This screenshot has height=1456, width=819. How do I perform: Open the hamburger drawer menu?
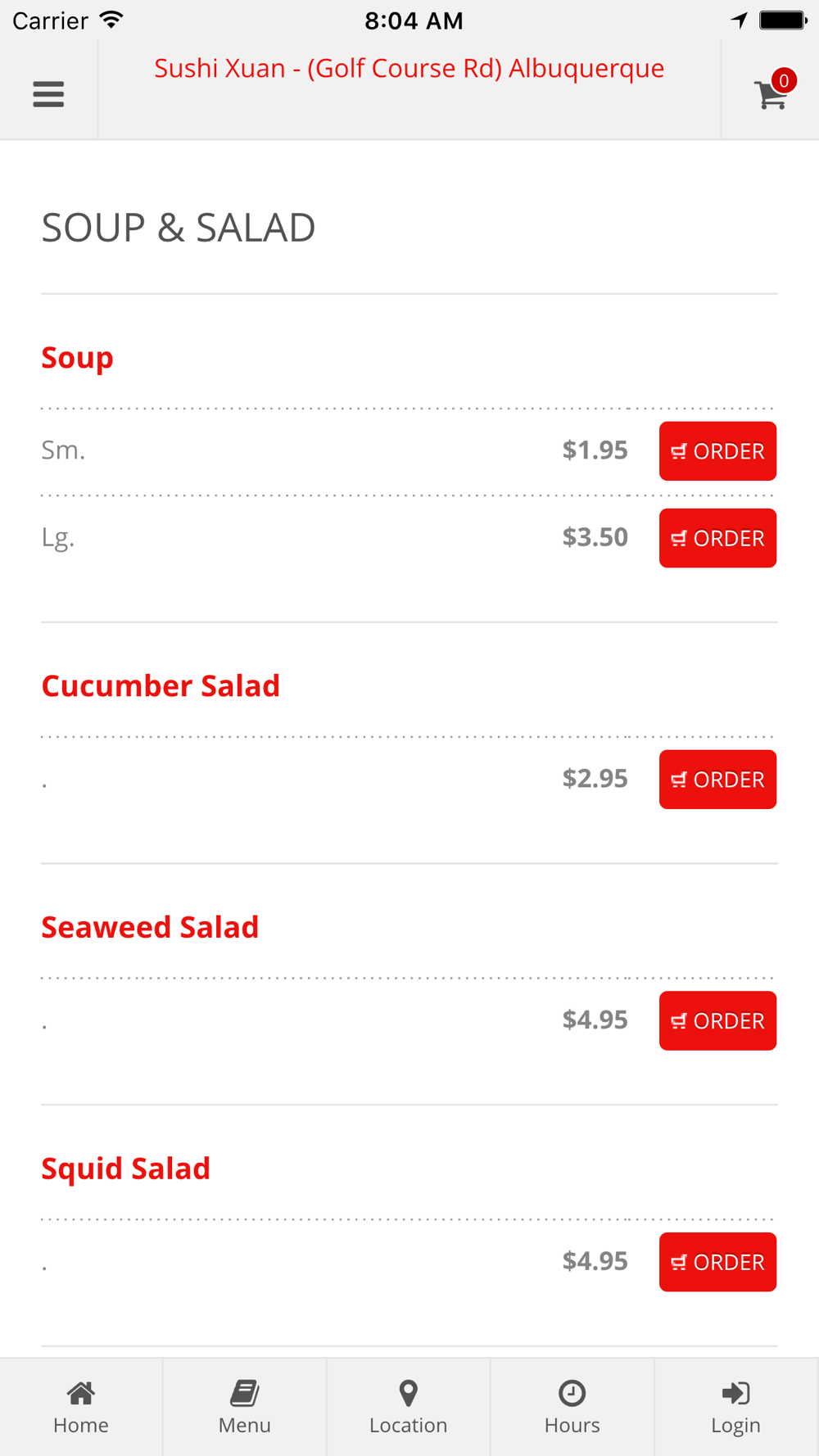point(48,94)
